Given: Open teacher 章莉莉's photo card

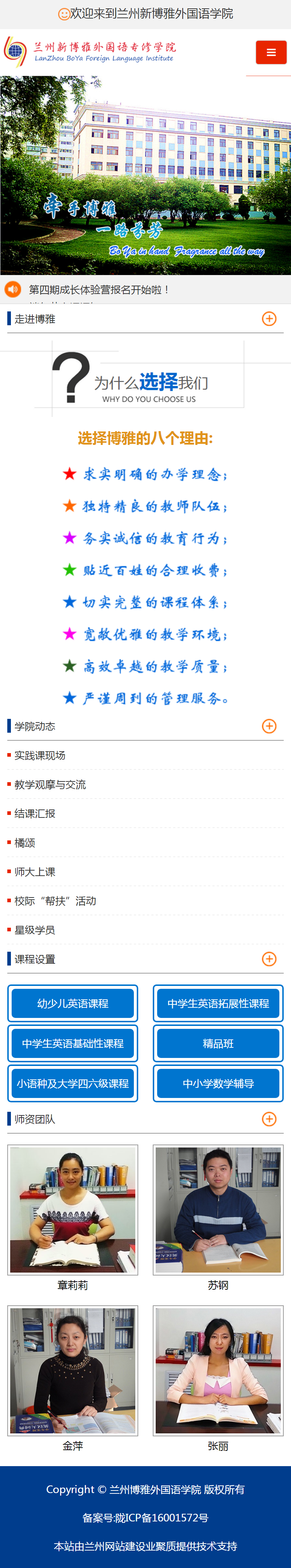Looking at the screenshot, I should pyautogui.click(x=72, y=1210).
